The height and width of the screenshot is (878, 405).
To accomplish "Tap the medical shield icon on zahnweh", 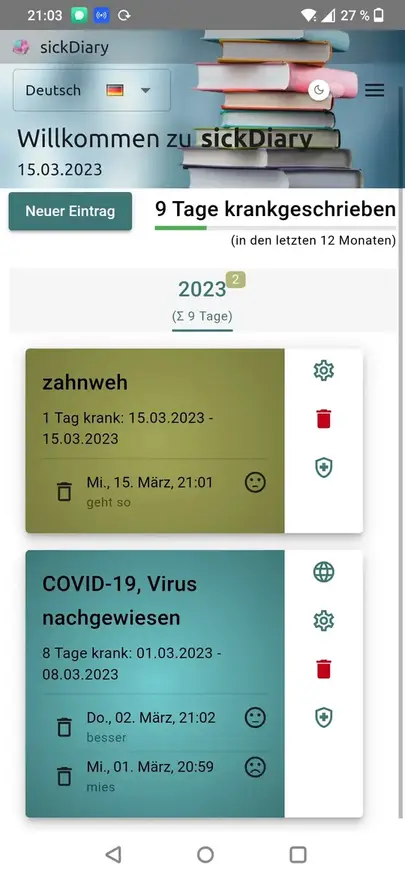I will coord(324,468).
